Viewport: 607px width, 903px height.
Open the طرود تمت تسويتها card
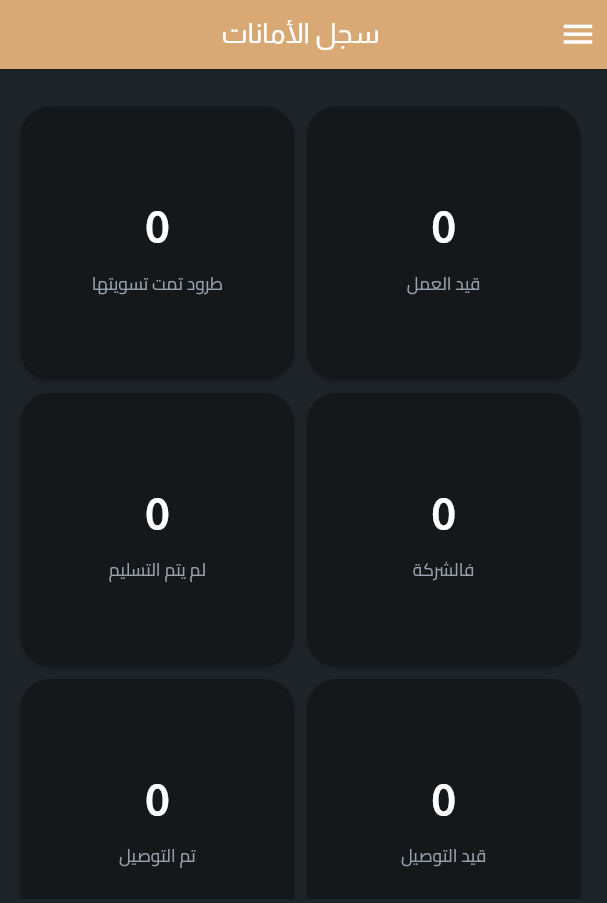pos(157,243)
